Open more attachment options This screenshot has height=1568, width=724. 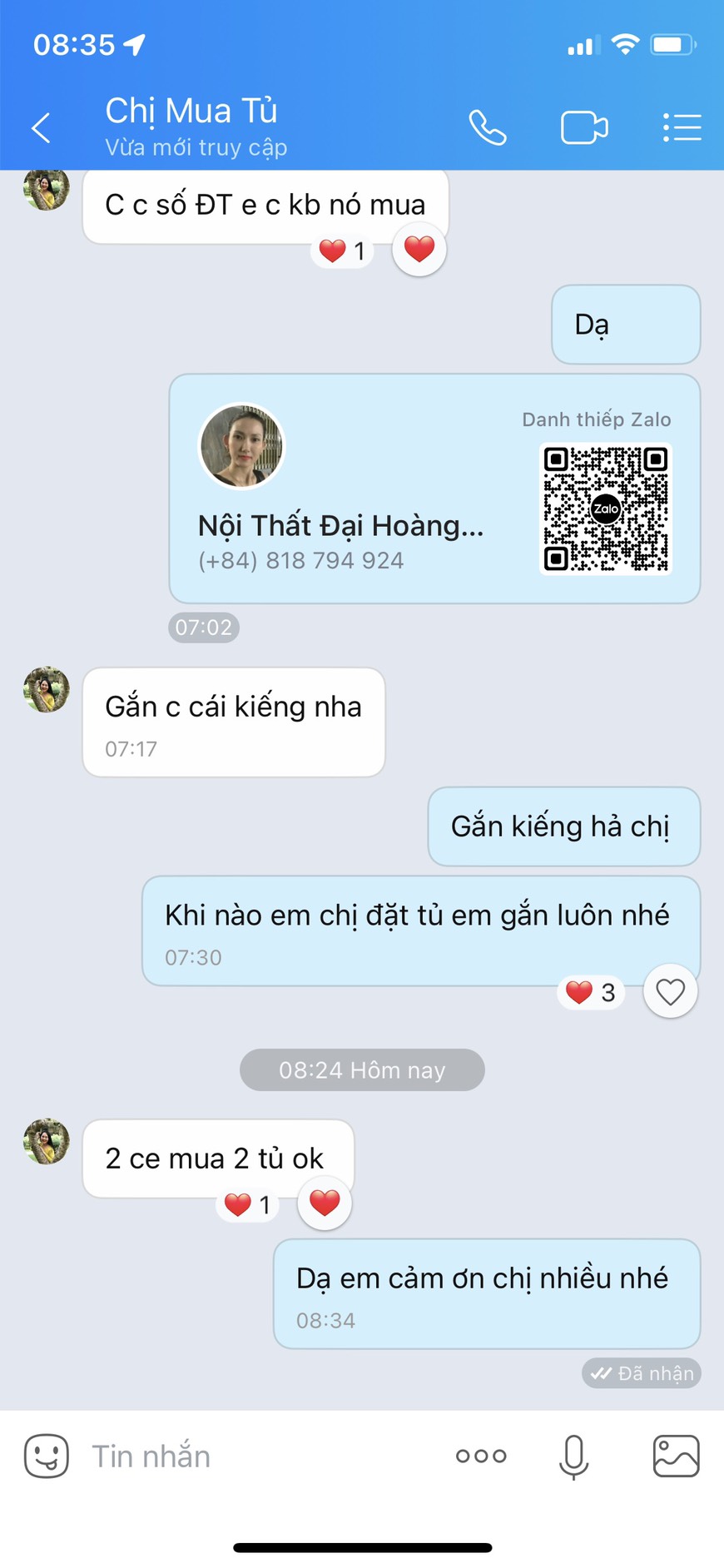point(481,1456)
